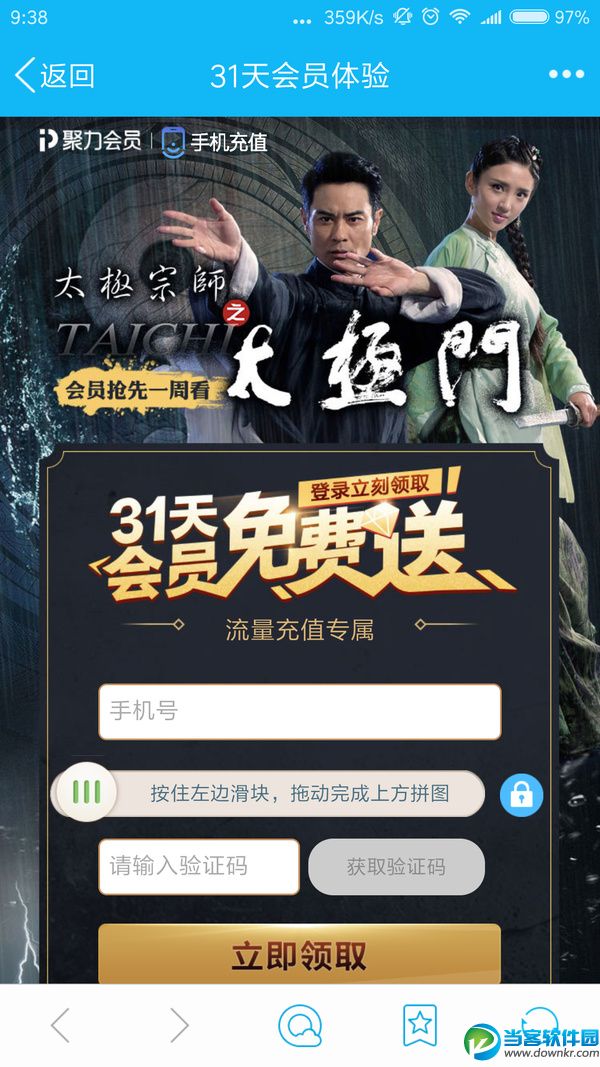The height and width of the screenshot is (1067, 600).
Task: Tap the green puzzle slider handle
Action: (86, 793)
